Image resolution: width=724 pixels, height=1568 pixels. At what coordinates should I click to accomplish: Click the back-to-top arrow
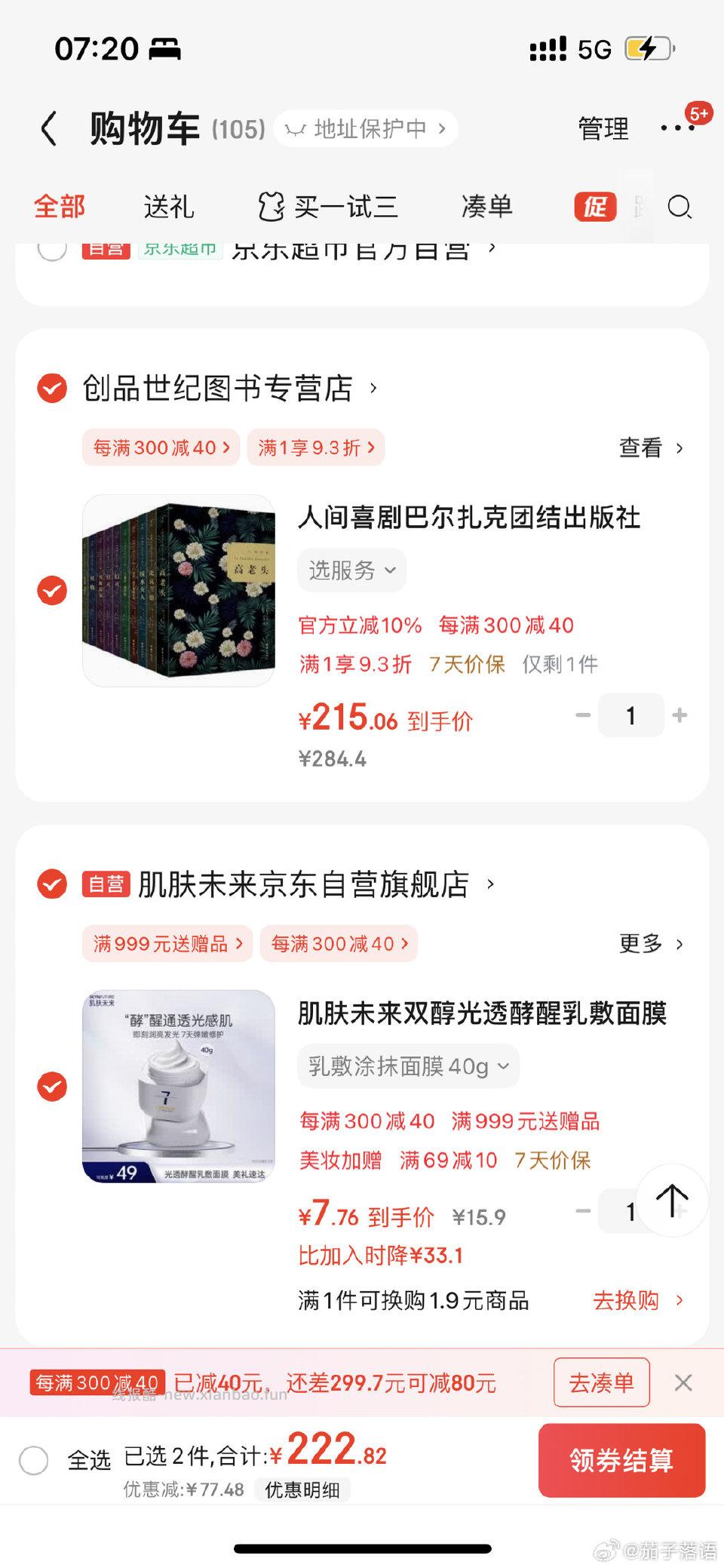point(672,1201)
